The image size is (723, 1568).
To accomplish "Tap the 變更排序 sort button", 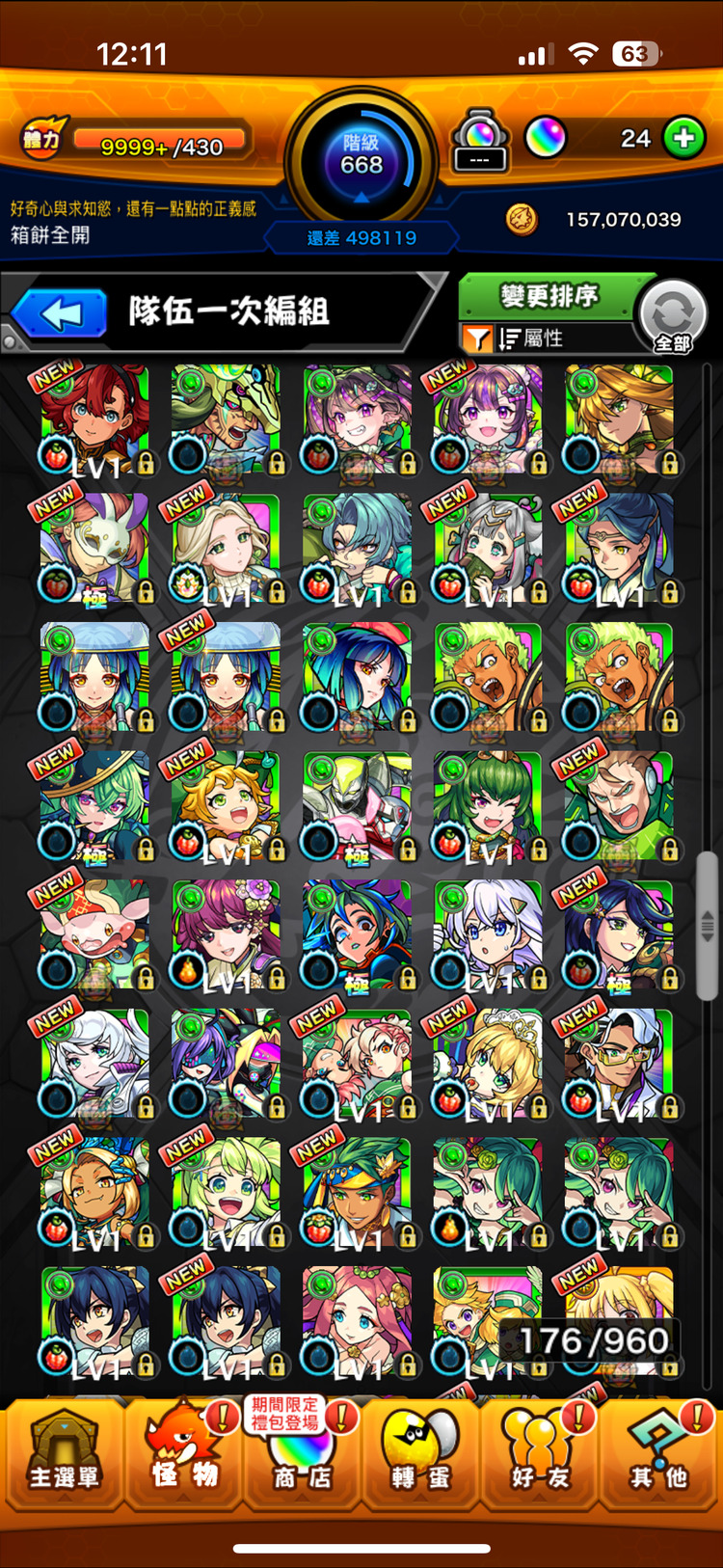I will click(x=548, y=295).
